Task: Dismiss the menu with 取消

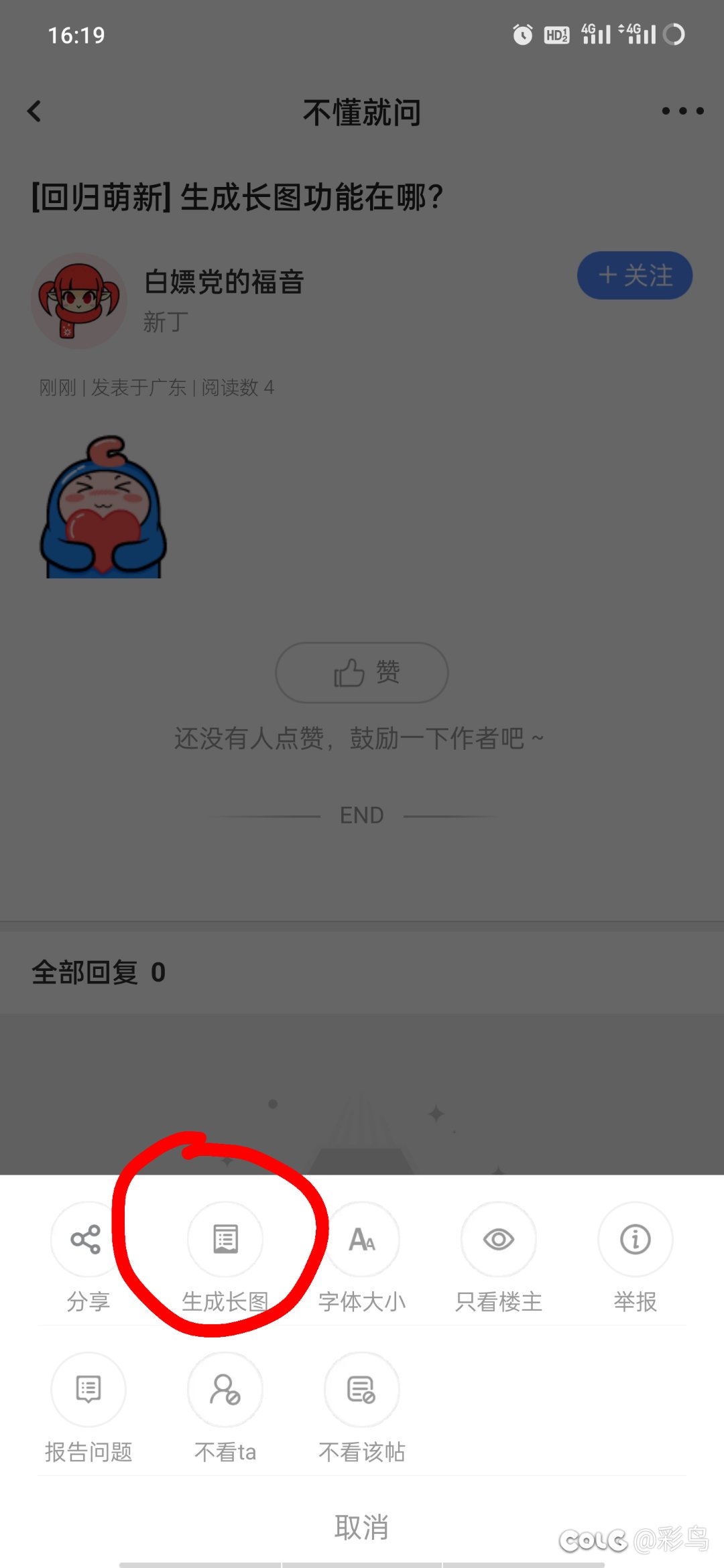Action: (362, 1527)
